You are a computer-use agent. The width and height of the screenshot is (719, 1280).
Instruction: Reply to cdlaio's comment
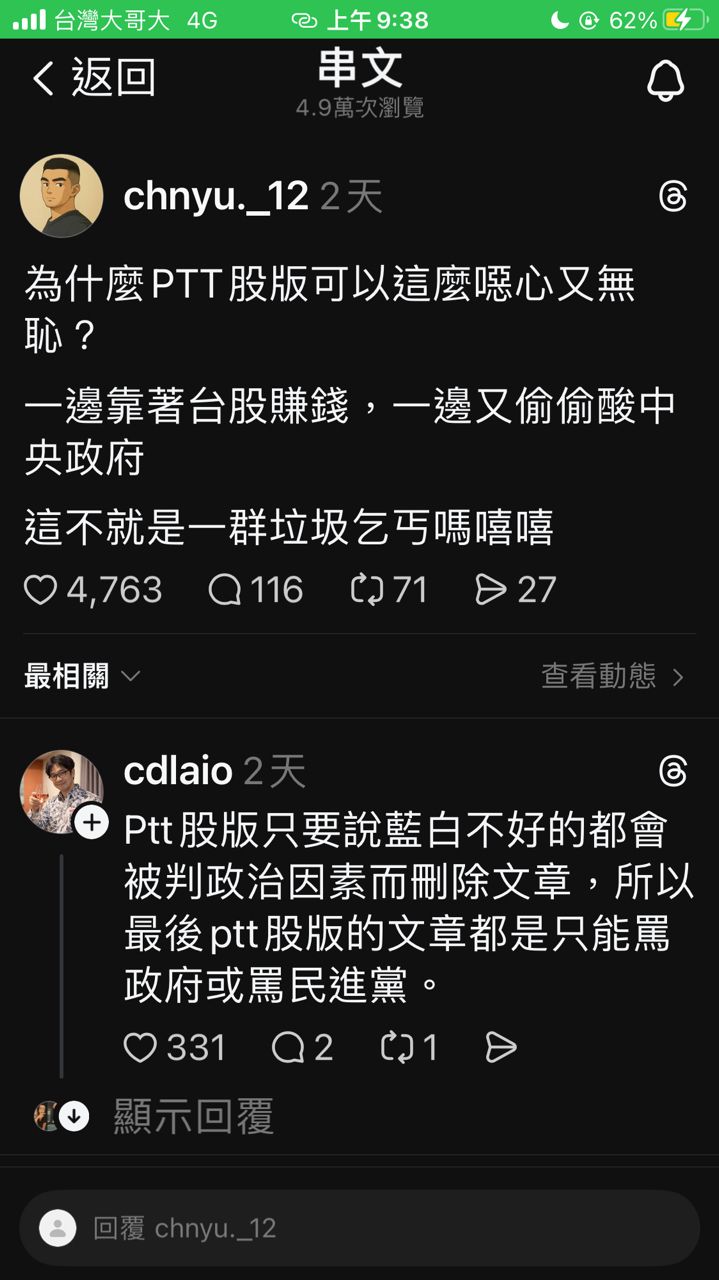tap(288, 1047)
